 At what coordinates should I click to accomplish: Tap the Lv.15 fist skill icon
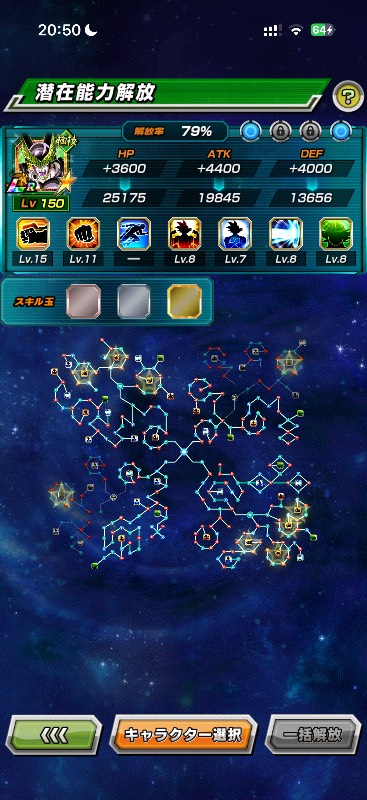33,234
